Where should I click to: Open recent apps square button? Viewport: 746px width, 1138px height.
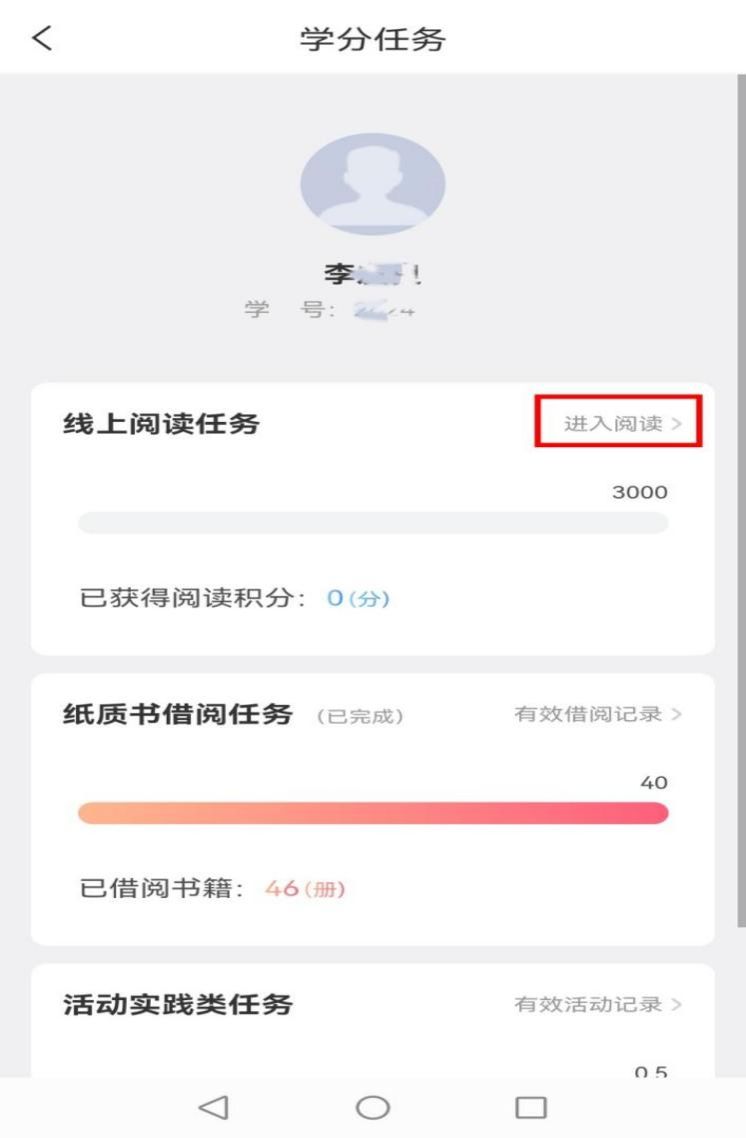pos(530,1107)
